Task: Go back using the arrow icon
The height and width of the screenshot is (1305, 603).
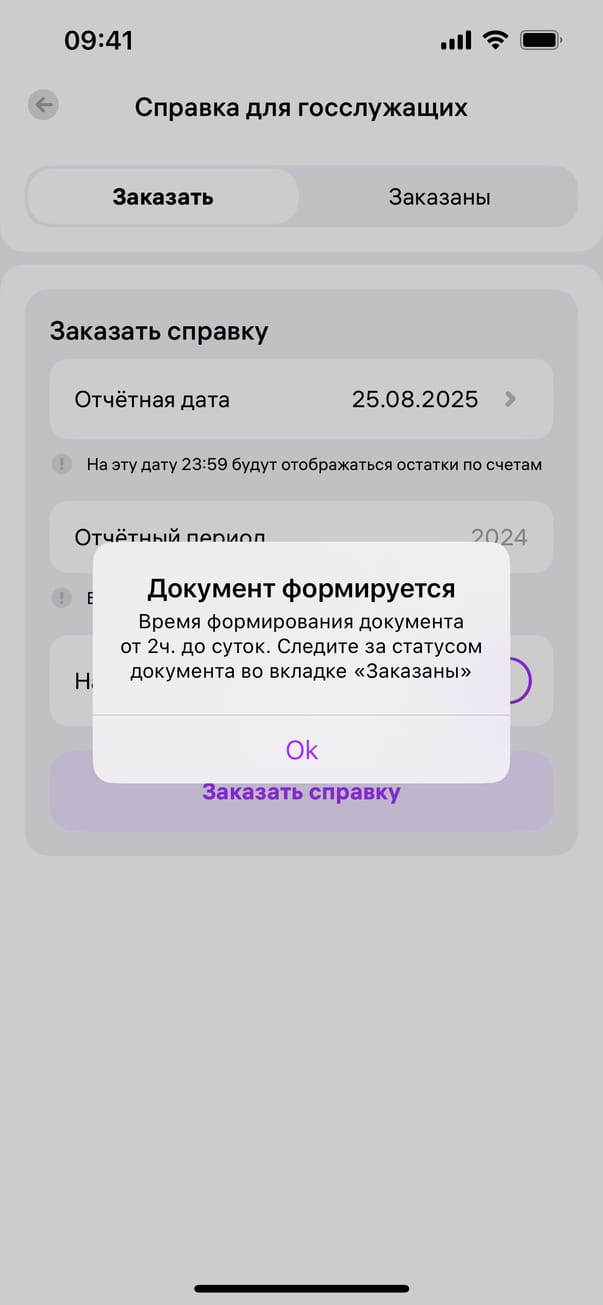Action: tap(43, 105)
